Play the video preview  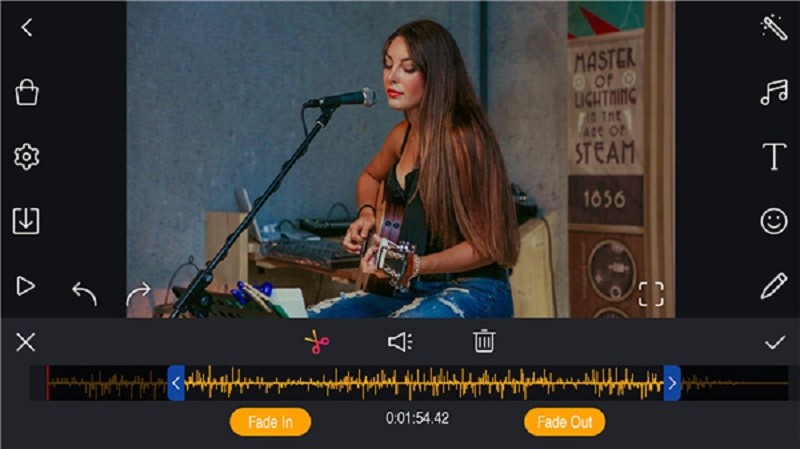click(26, 286)
